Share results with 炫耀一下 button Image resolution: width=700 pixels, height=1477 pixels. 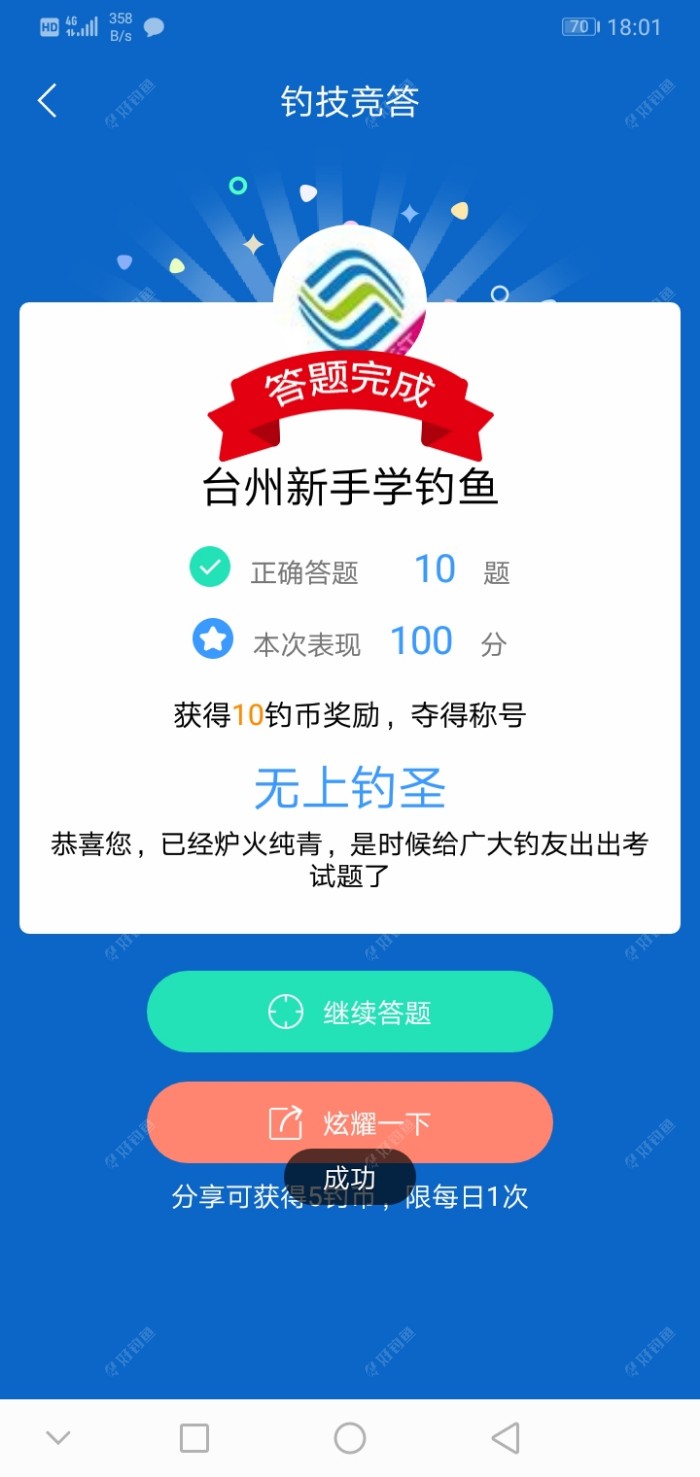click(349, 1121)
